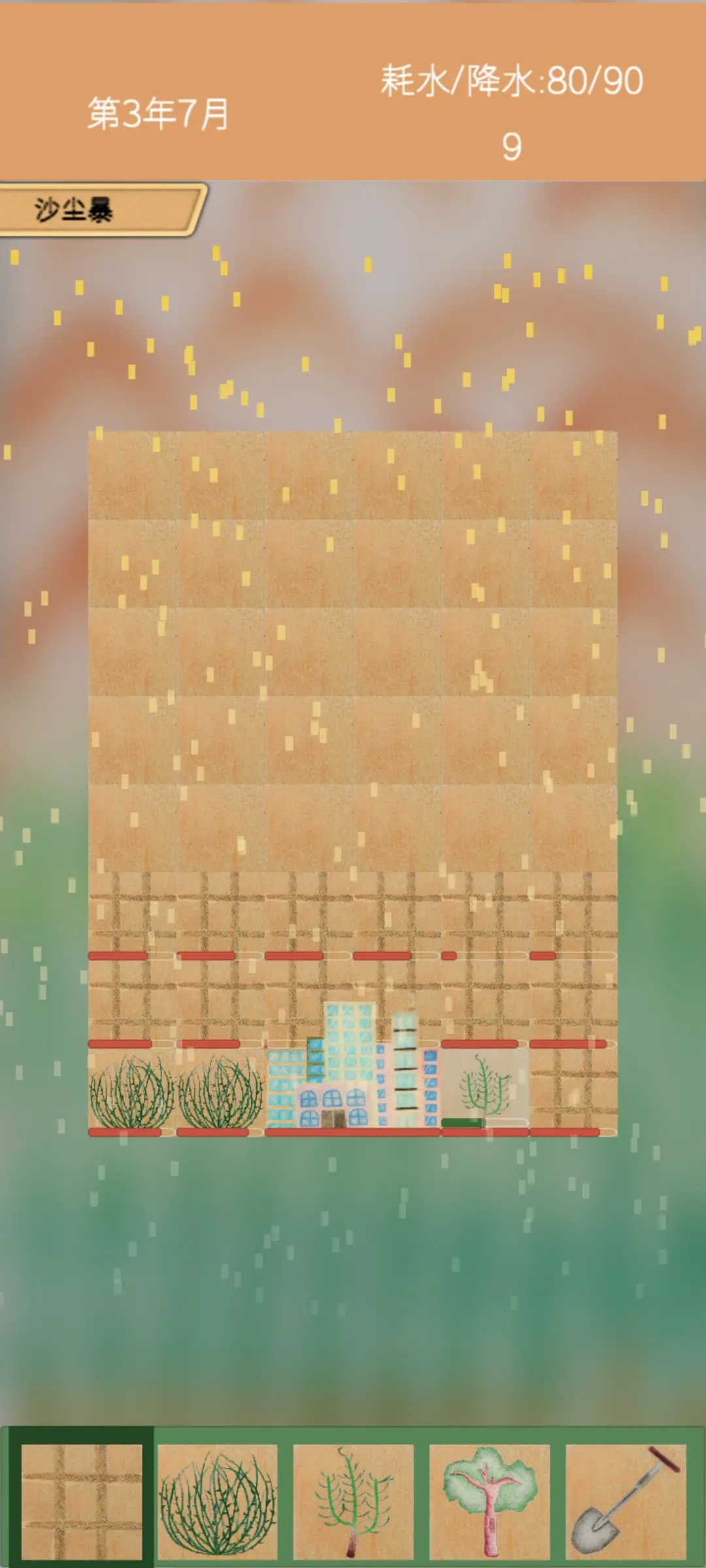The width and height of the screenshot is (706, 1568).
Task: Choose the small sapling plant tool
Action: (353, 1501)
